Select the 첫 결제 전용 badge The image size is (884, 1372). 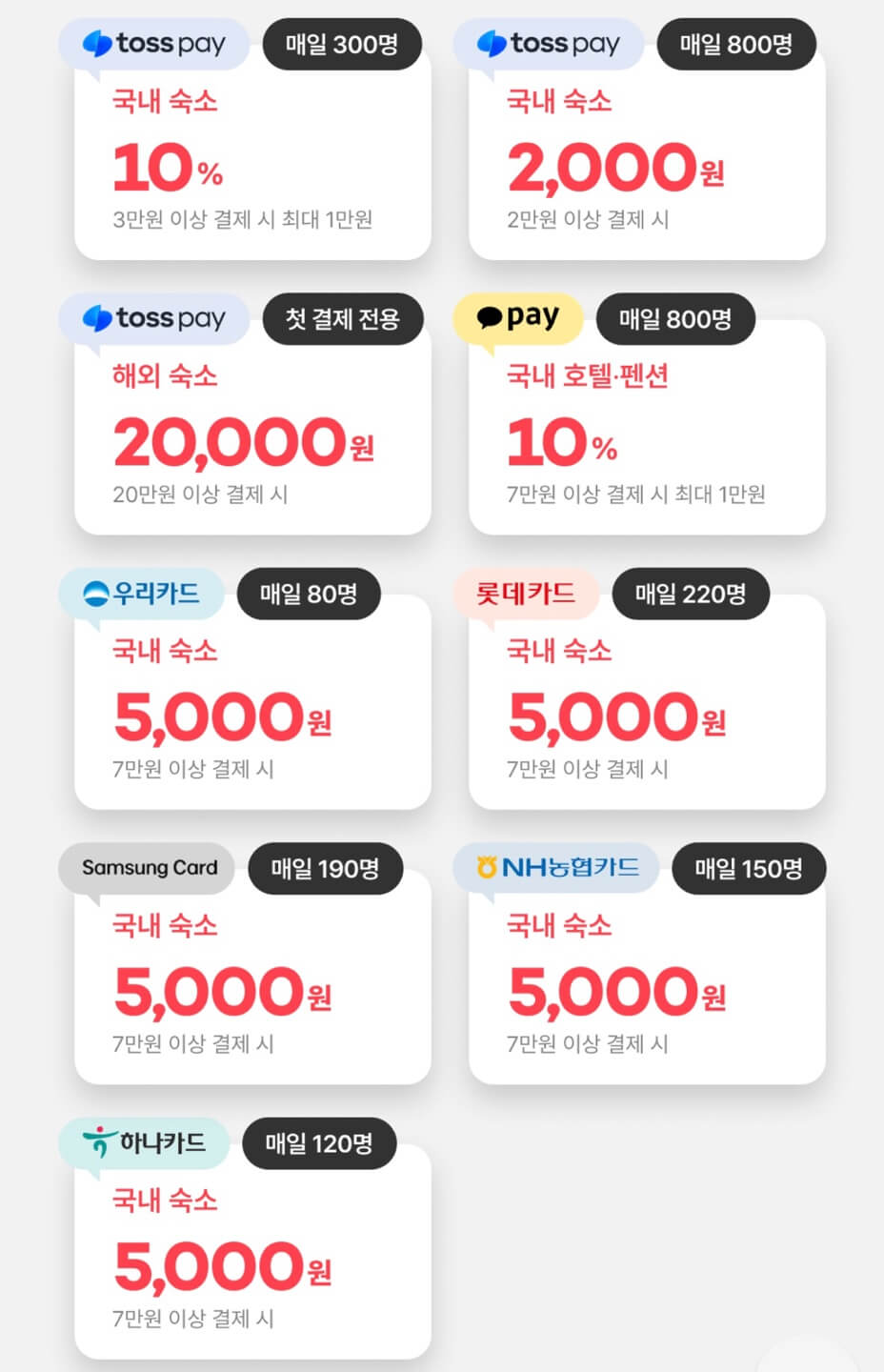[x=343, y=318]
